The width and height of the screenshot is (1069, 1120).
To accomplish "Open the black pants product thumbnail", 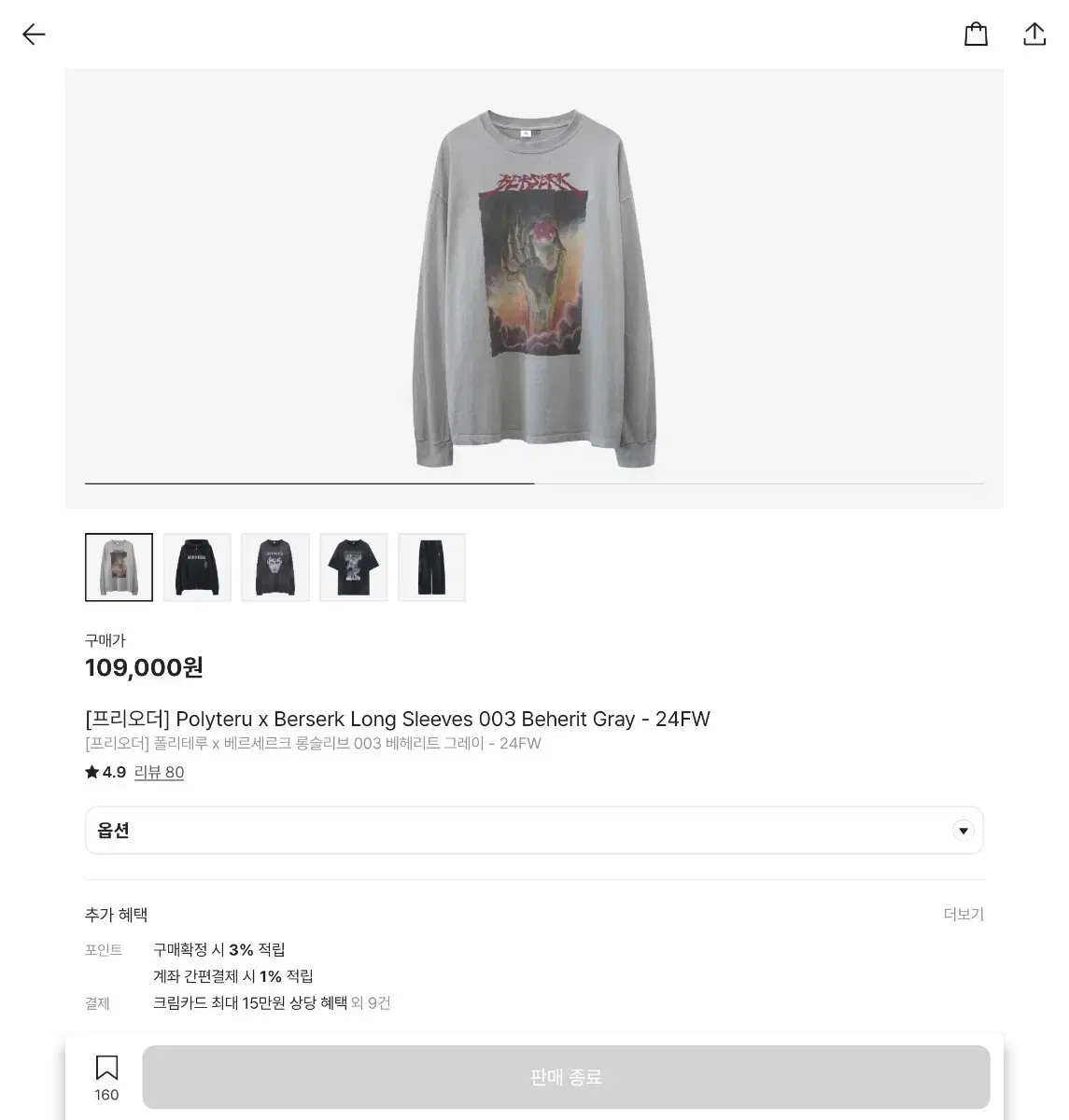I will 431,567.
